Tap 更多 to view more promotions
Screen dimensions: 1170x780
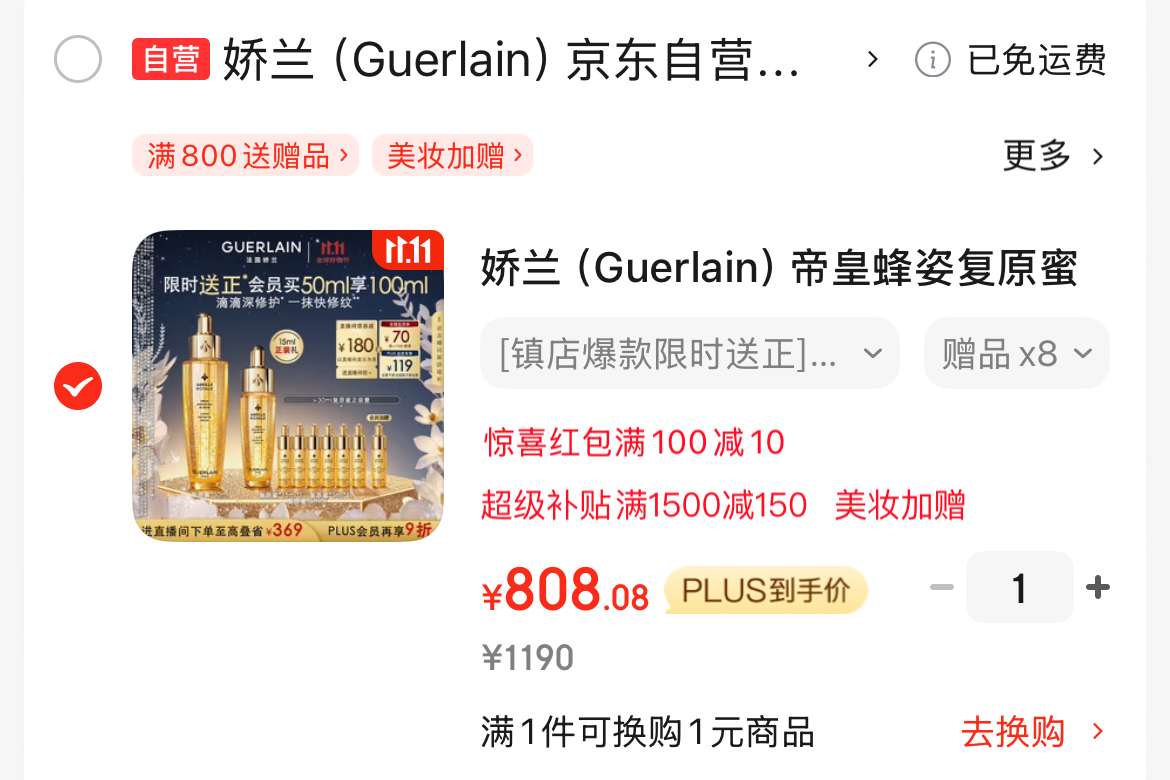tap(1053, 156)
